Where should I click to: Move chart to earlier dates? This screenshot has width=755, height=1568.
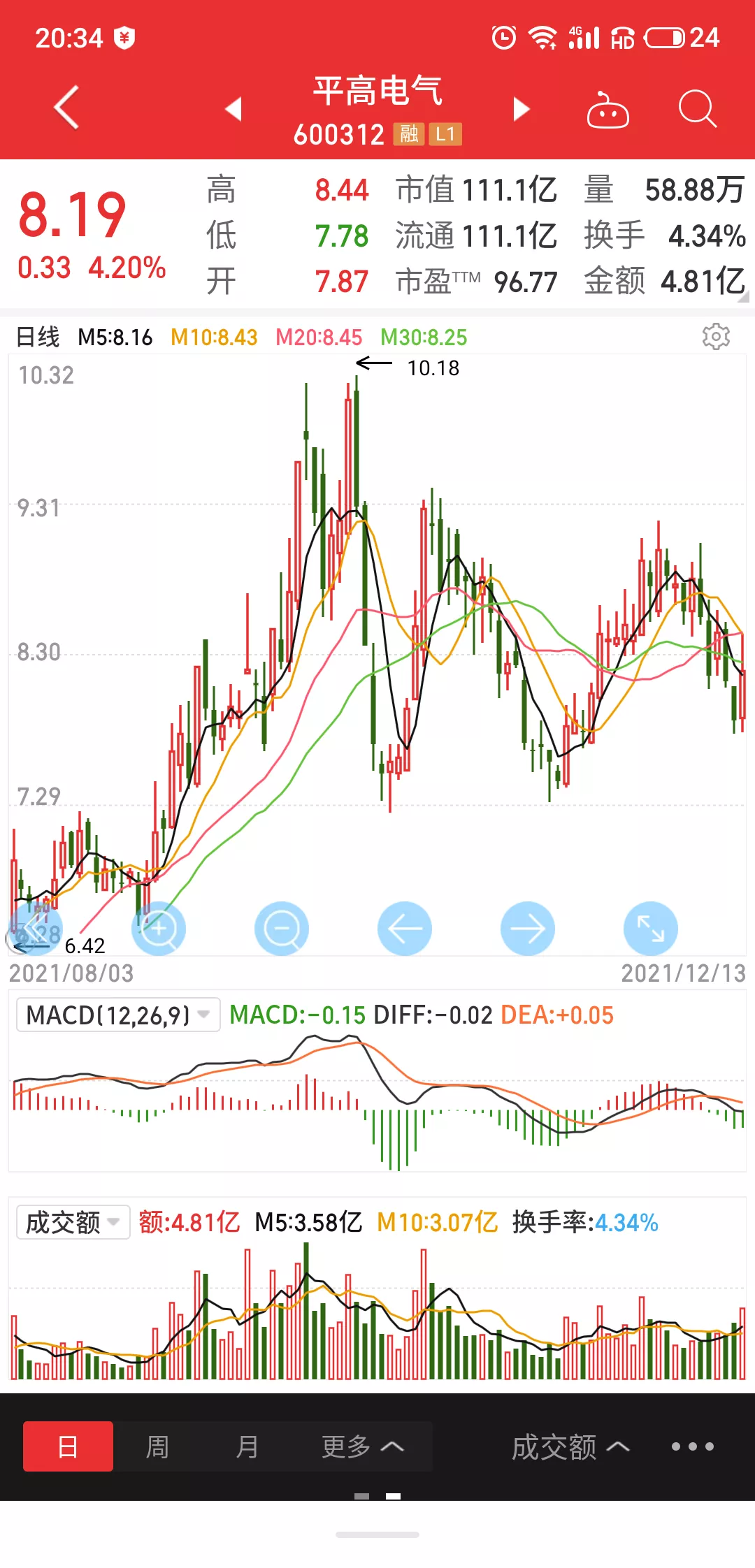coord(405,929)
